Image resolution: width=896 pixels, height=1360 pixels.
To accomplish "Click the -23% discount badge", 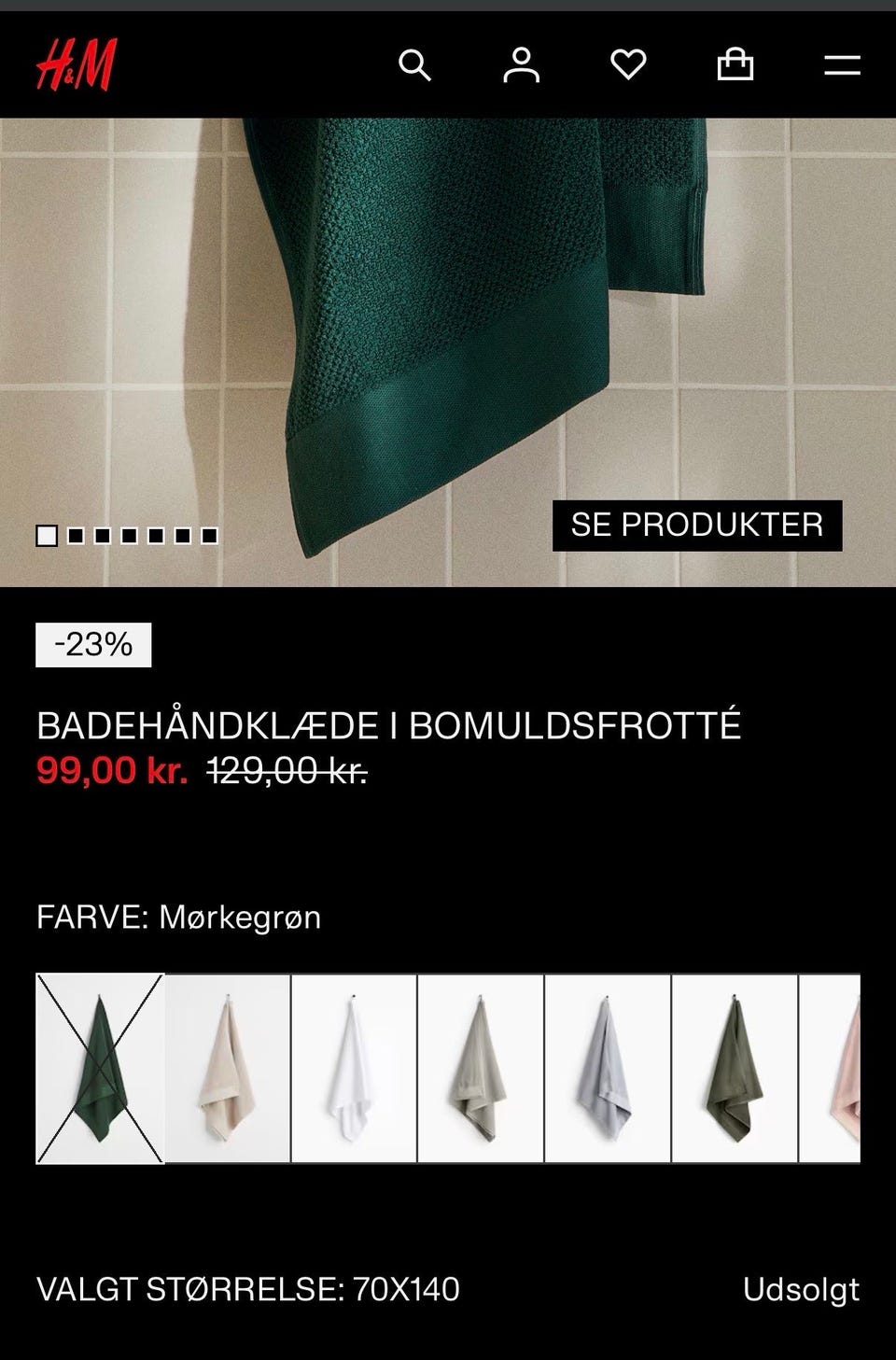I will coord(94,644).
